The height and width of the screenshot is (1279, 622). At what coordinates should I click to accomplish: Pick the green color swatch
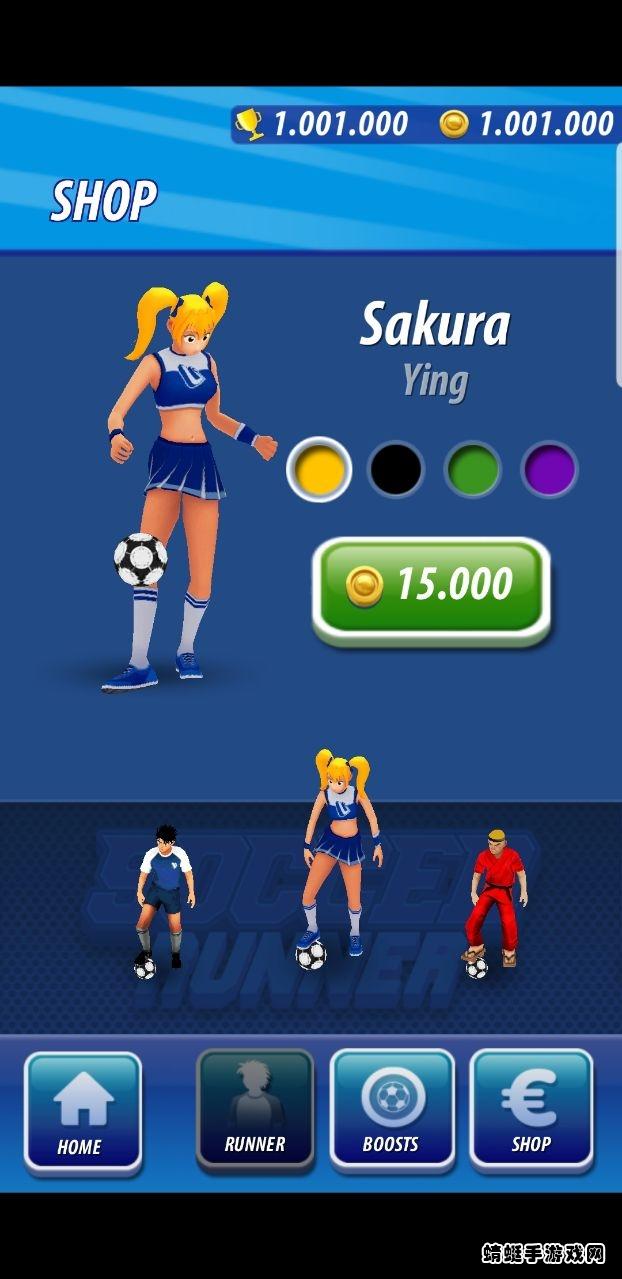pyautogui.click(x=472, y=469)
